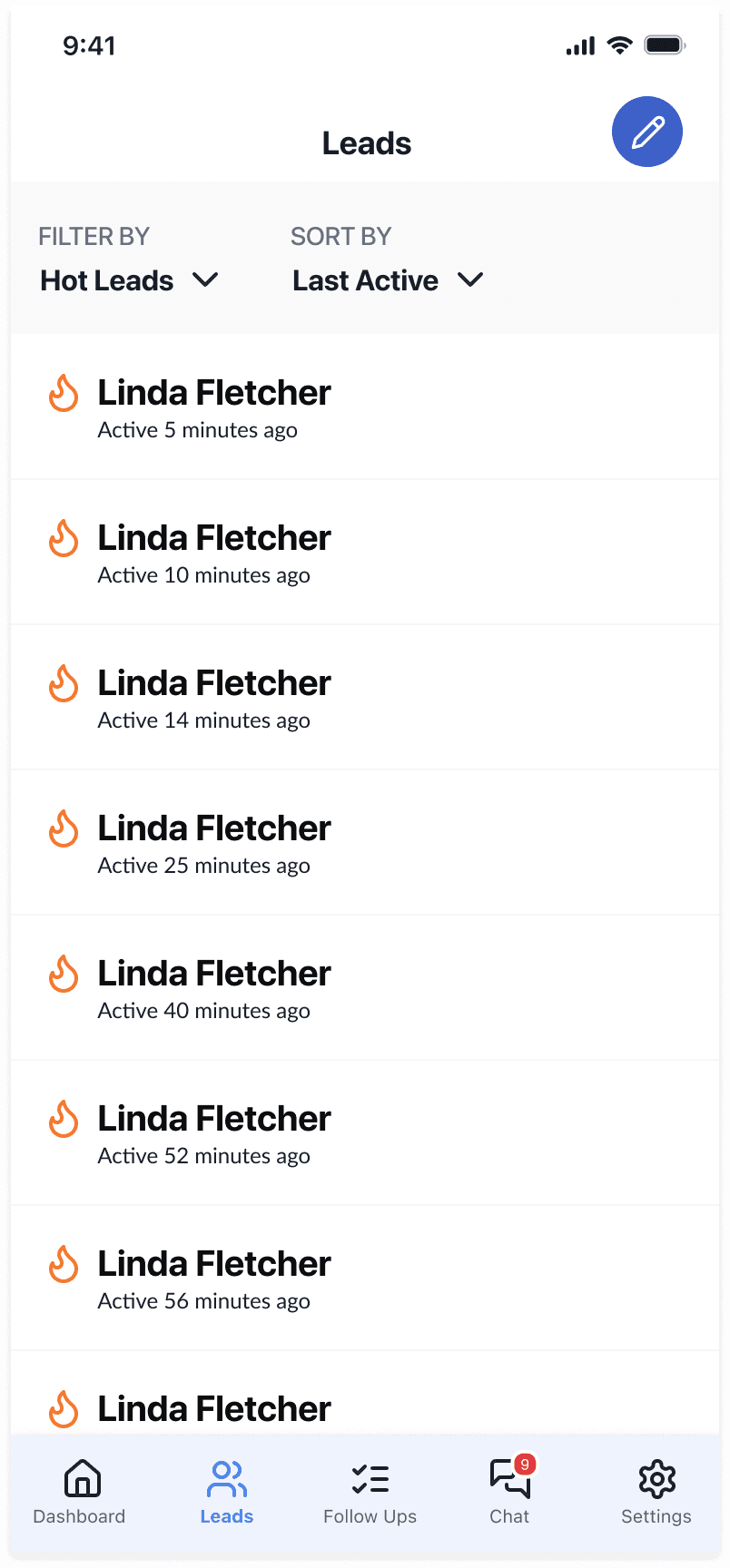
Task: Open the lead active 52 minutes ago
Action: (x=214, y=1133)
